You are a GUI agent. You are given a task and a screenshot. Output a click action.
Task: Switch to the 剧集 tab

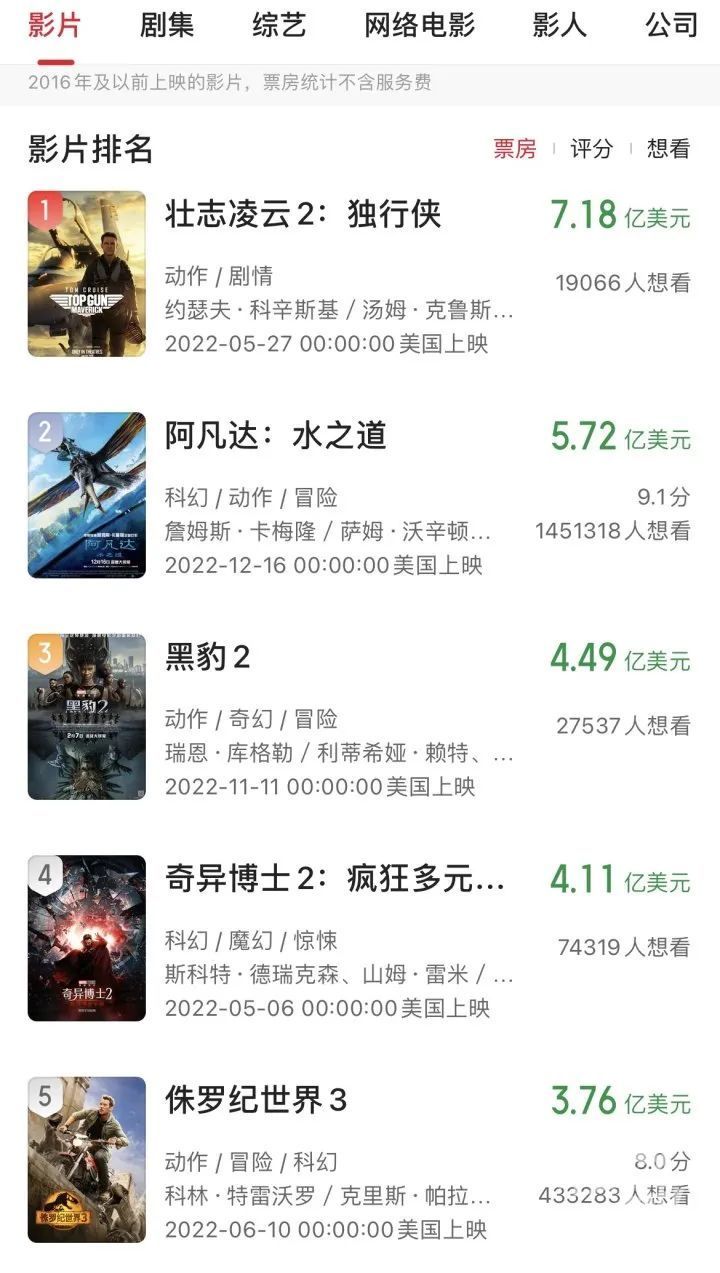[x=166, y=25]
